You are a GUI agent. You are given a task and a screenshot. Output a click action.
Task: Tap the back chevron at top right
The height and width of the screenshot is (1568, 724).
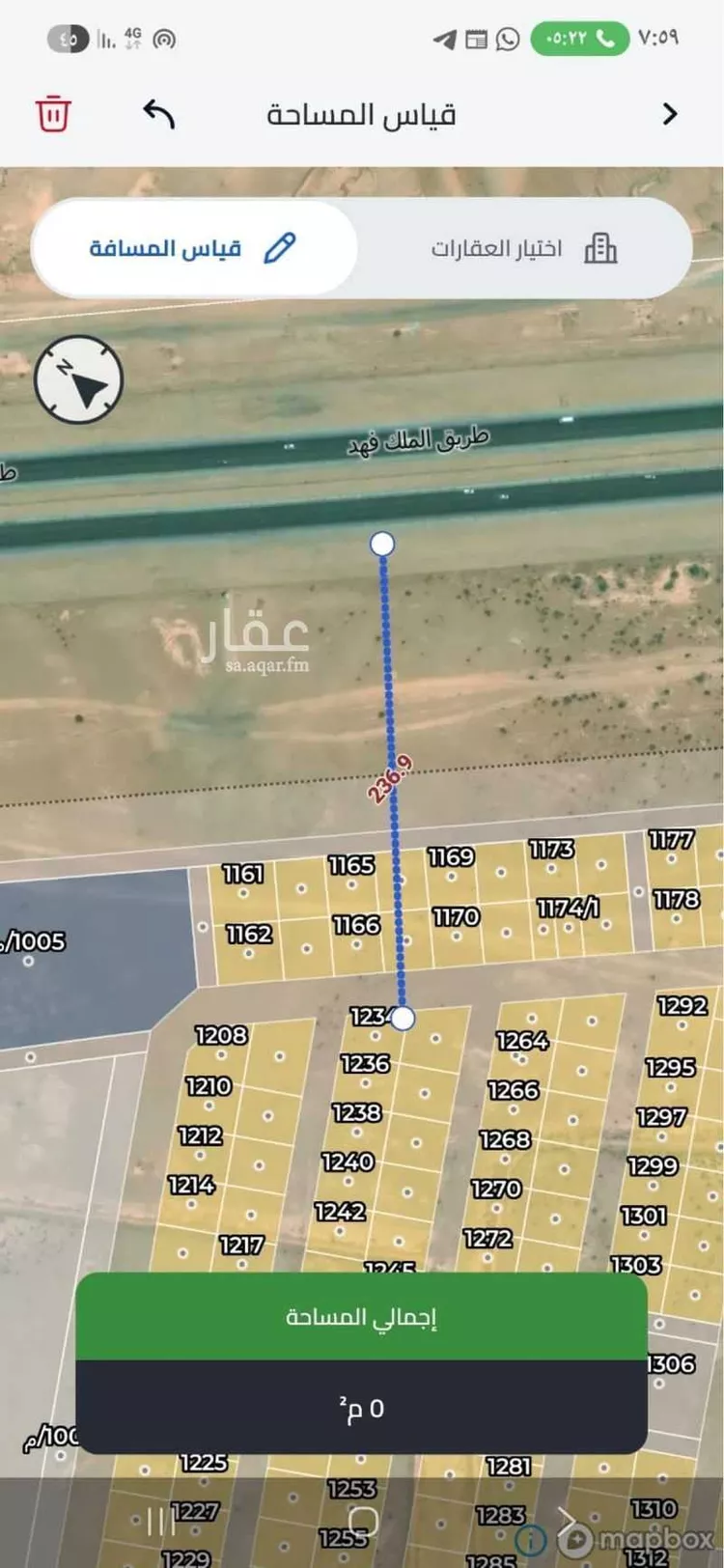click(668, 114)
